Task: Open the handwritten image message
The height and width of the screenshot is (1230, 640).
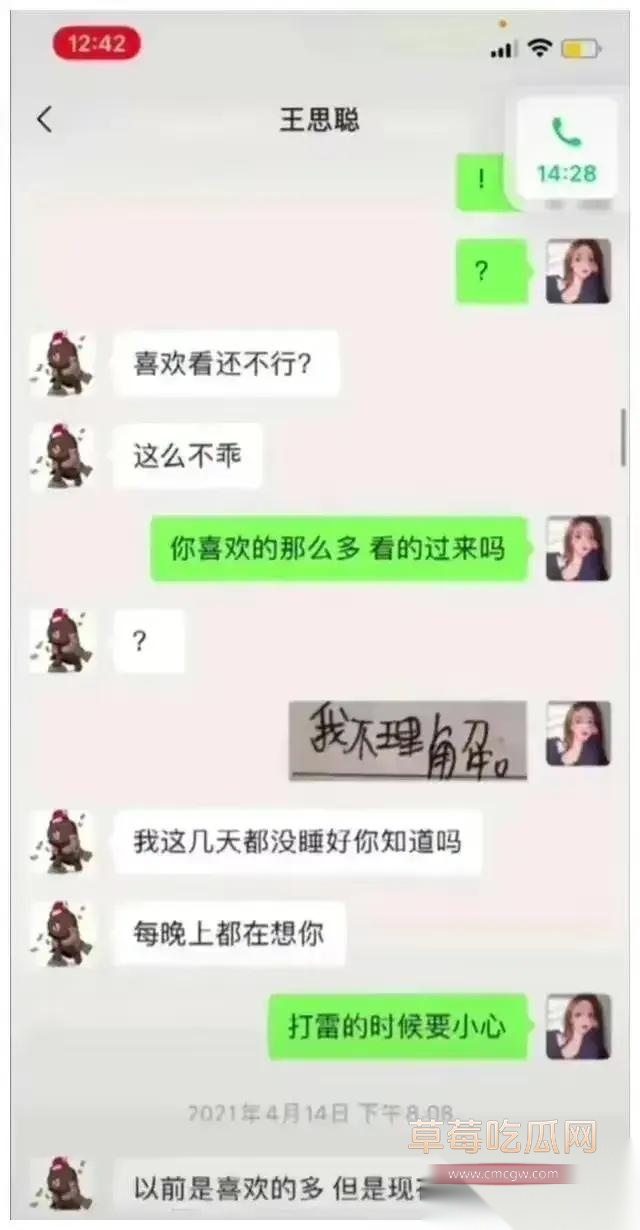Action: click(408, 740)
